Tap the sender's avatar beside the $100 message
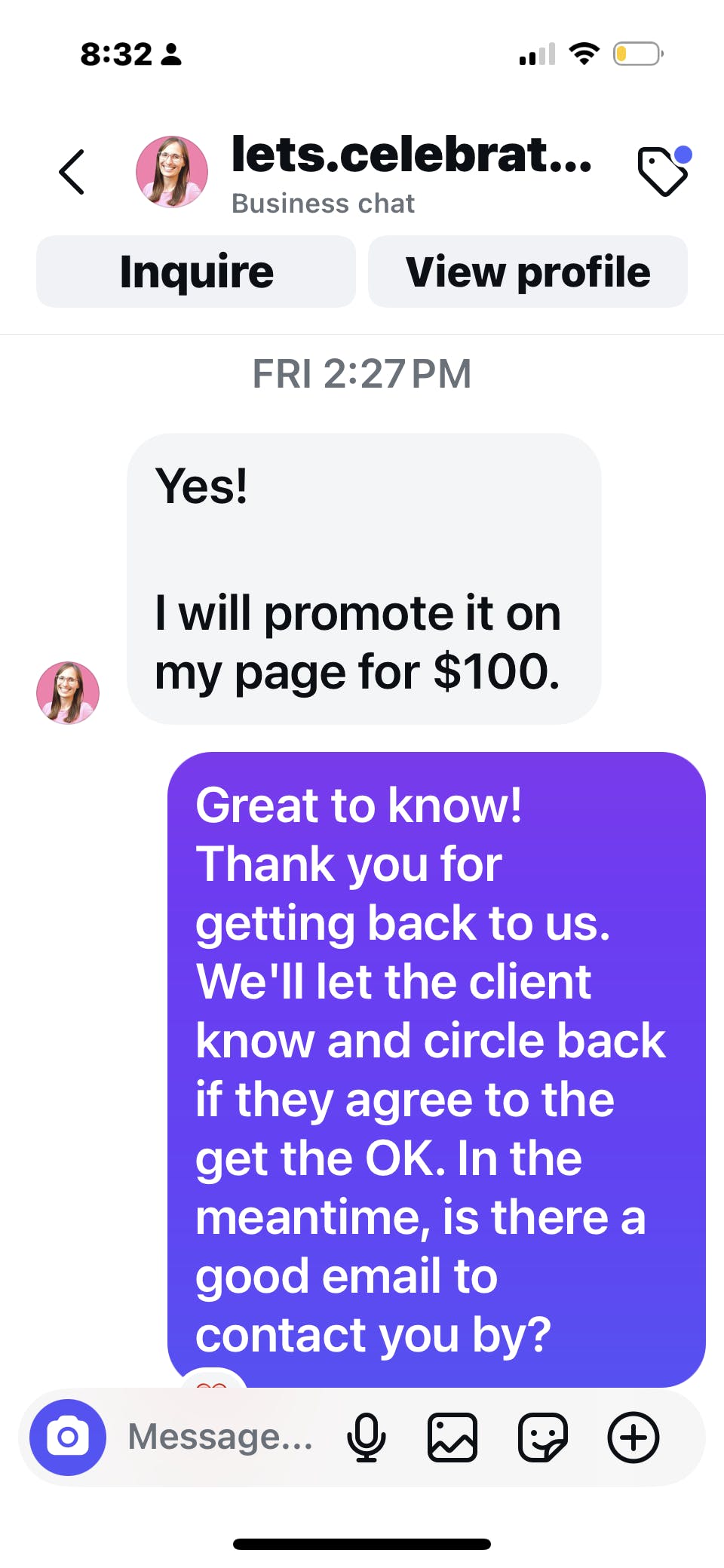The image size is (724, 1568). [x=68, y=693]
